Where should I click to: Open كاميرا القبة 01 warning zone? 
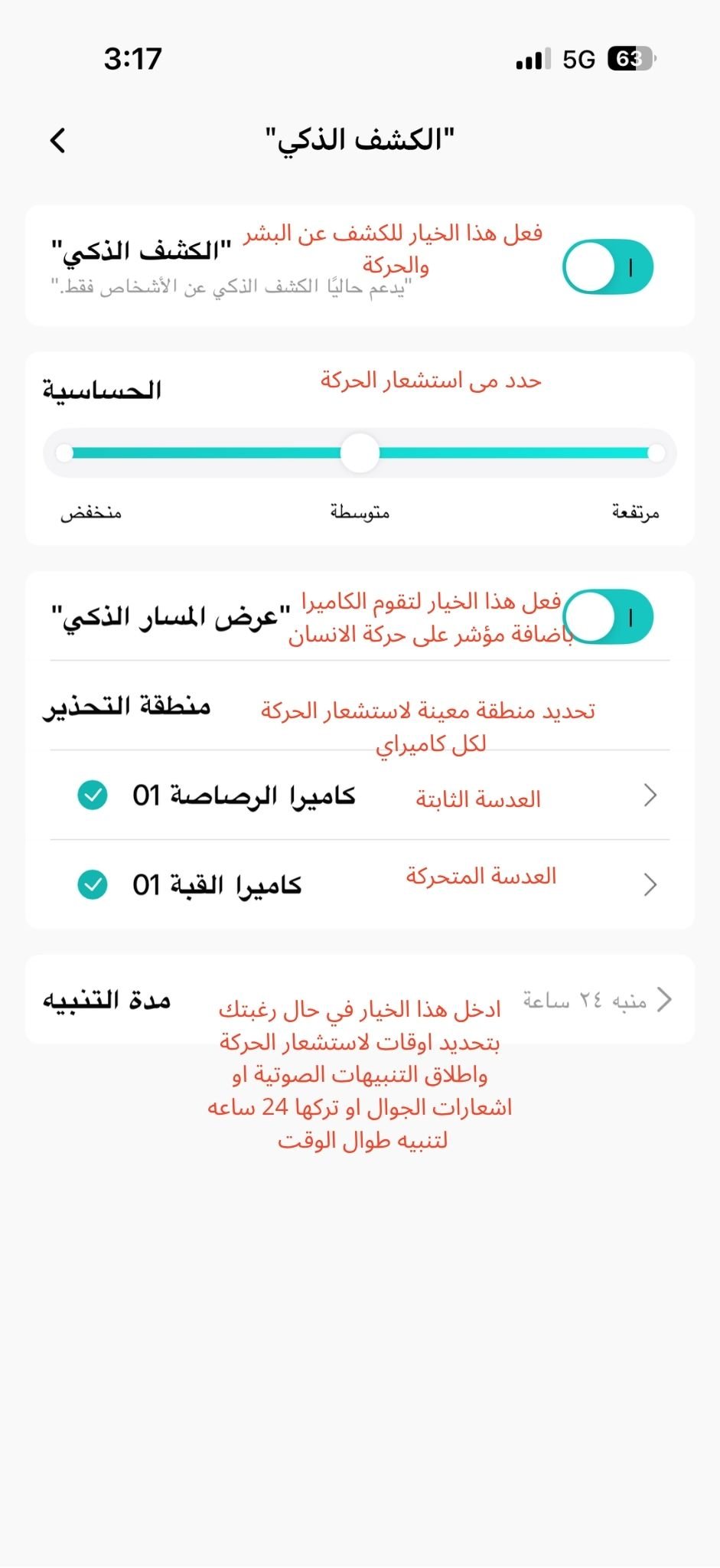coord(650,885)
